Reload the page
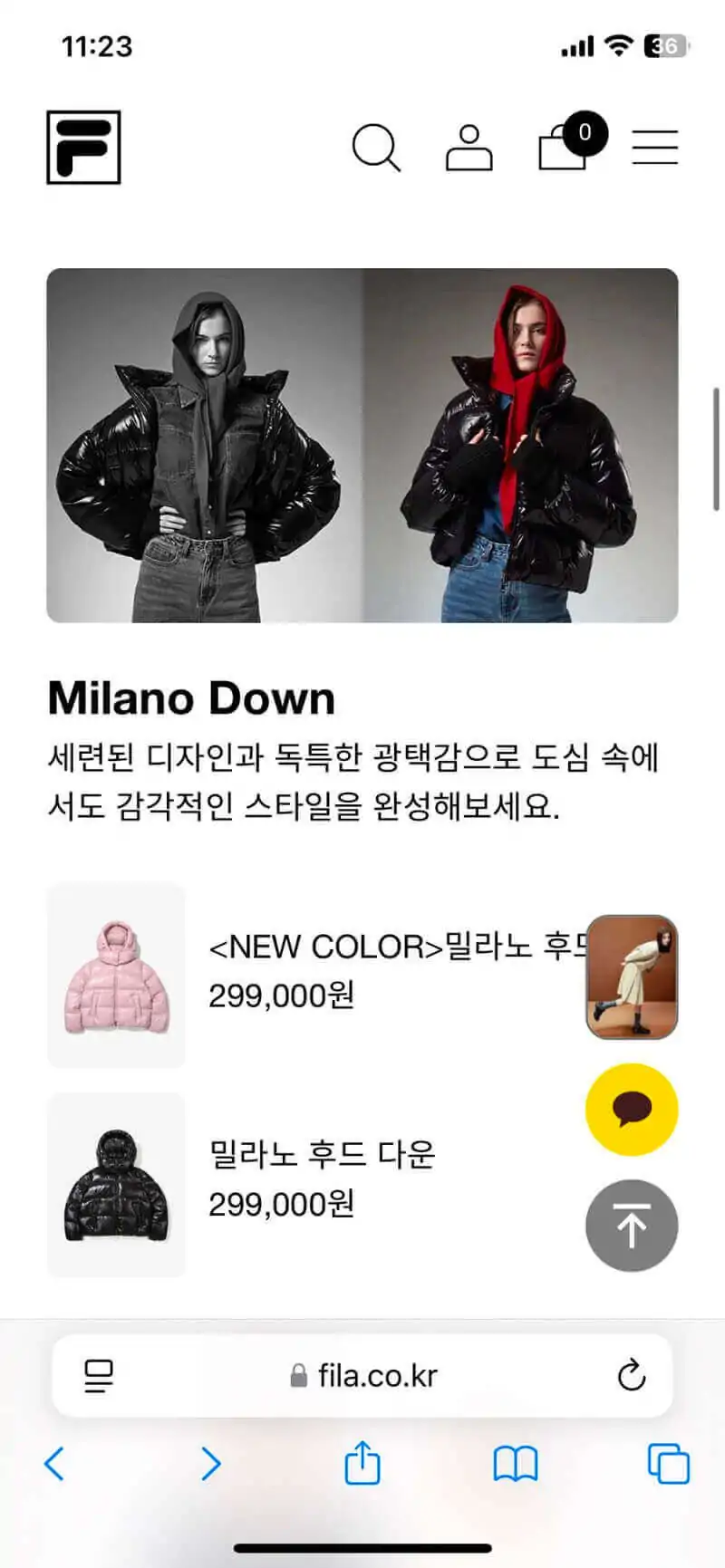Image resolution: width=725 pixels, height=1568 pixels. [632, 1376]
